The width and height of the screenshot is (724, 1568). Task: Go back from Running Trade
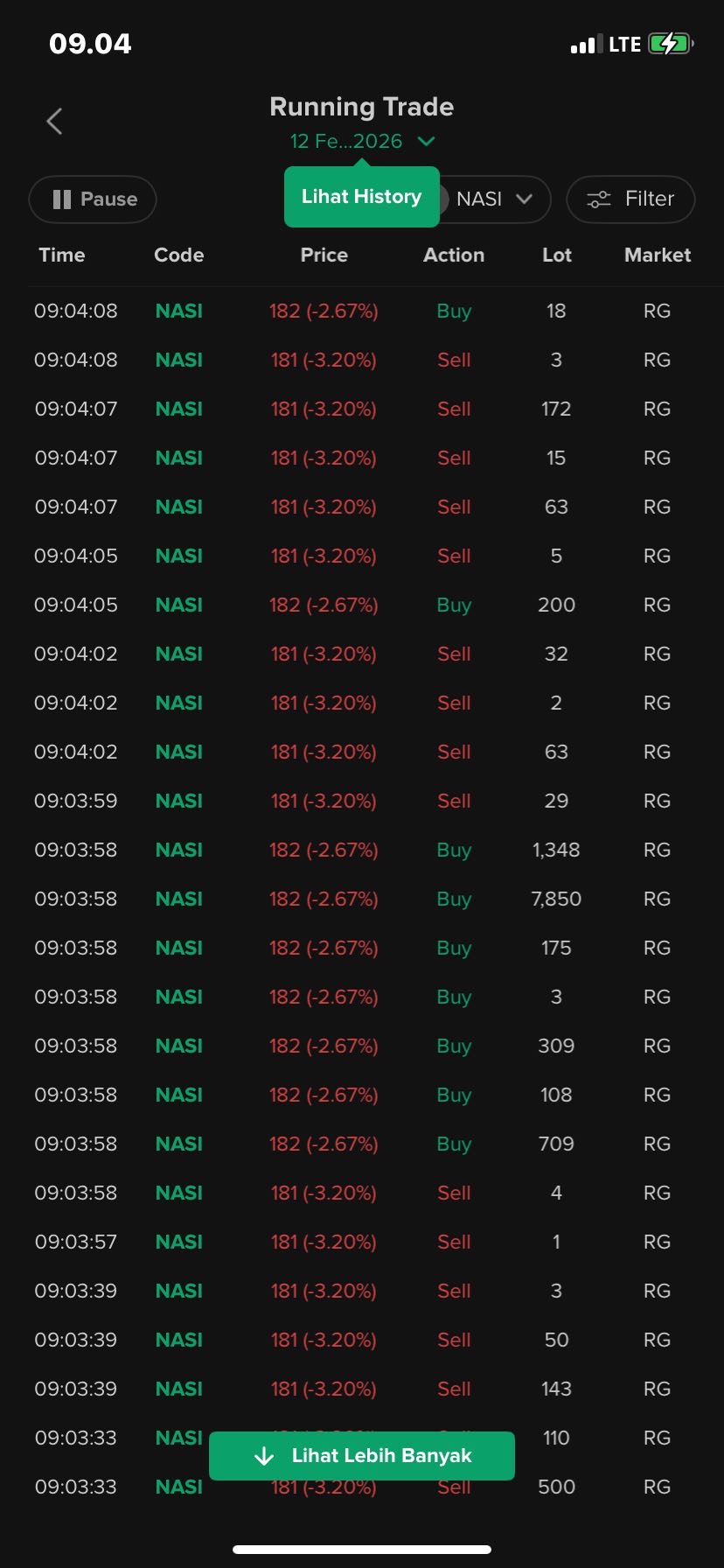coord(54,121)
